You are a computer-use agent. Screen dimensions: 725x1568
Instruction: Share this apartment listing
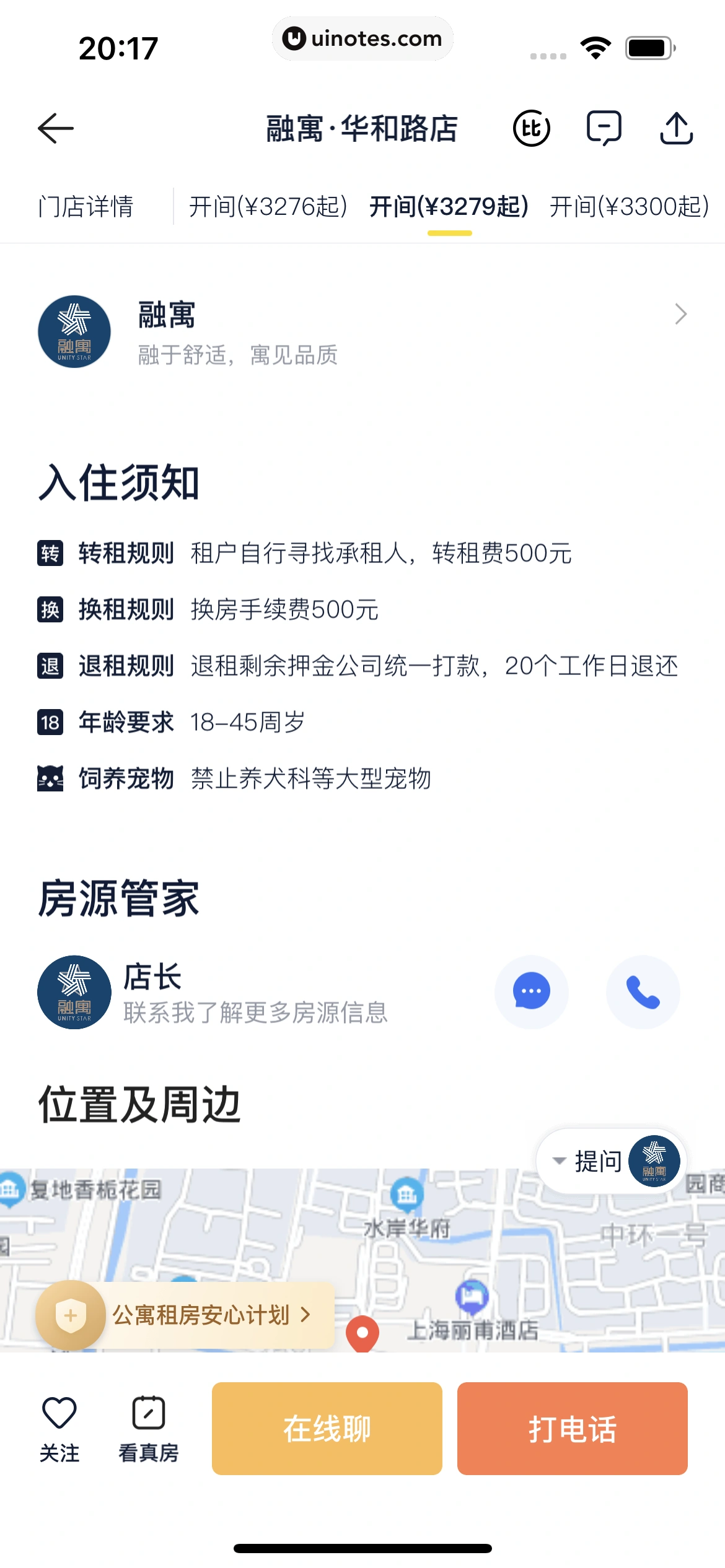pyautogui.click(x=676, y=128)
